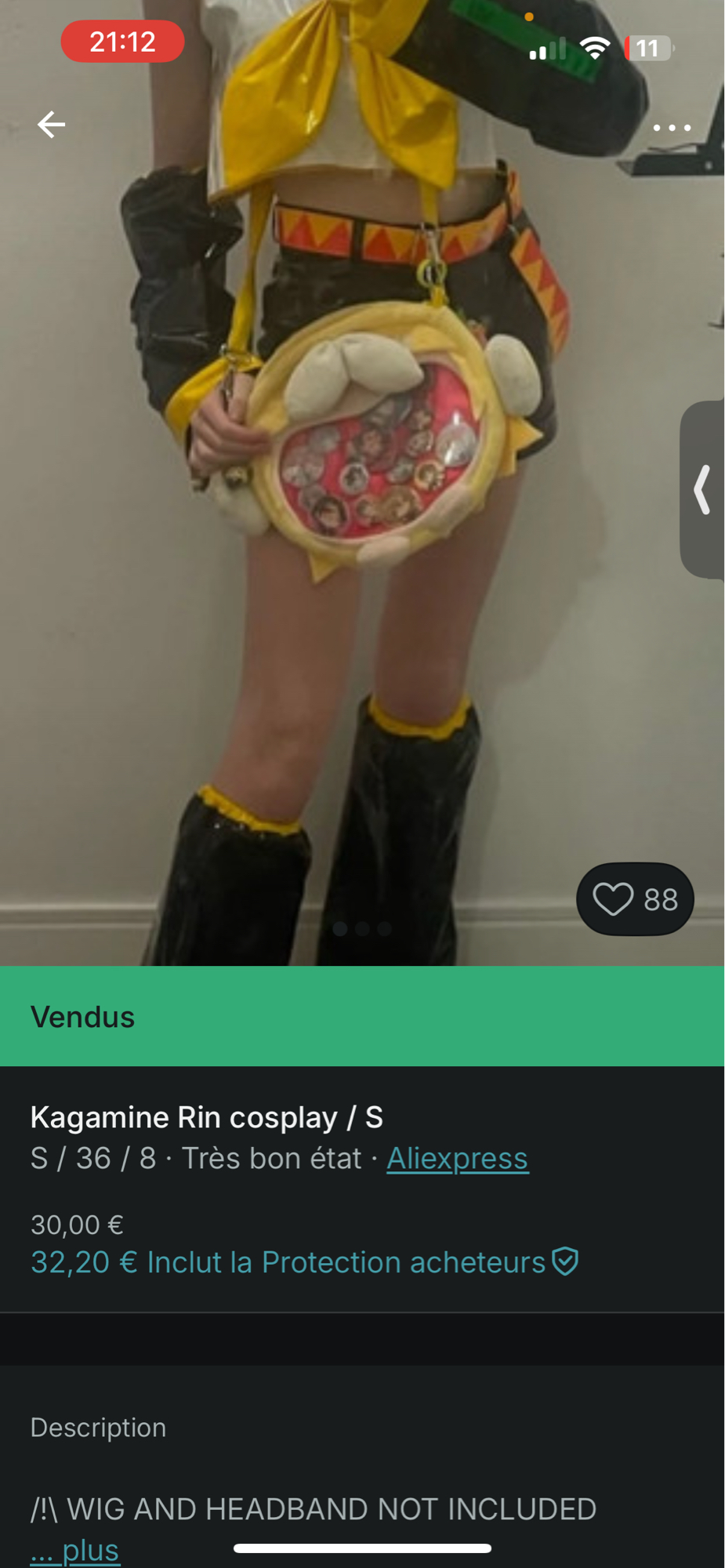Open the listing photo in full view
725x1568 pixels.
point(362,549)
